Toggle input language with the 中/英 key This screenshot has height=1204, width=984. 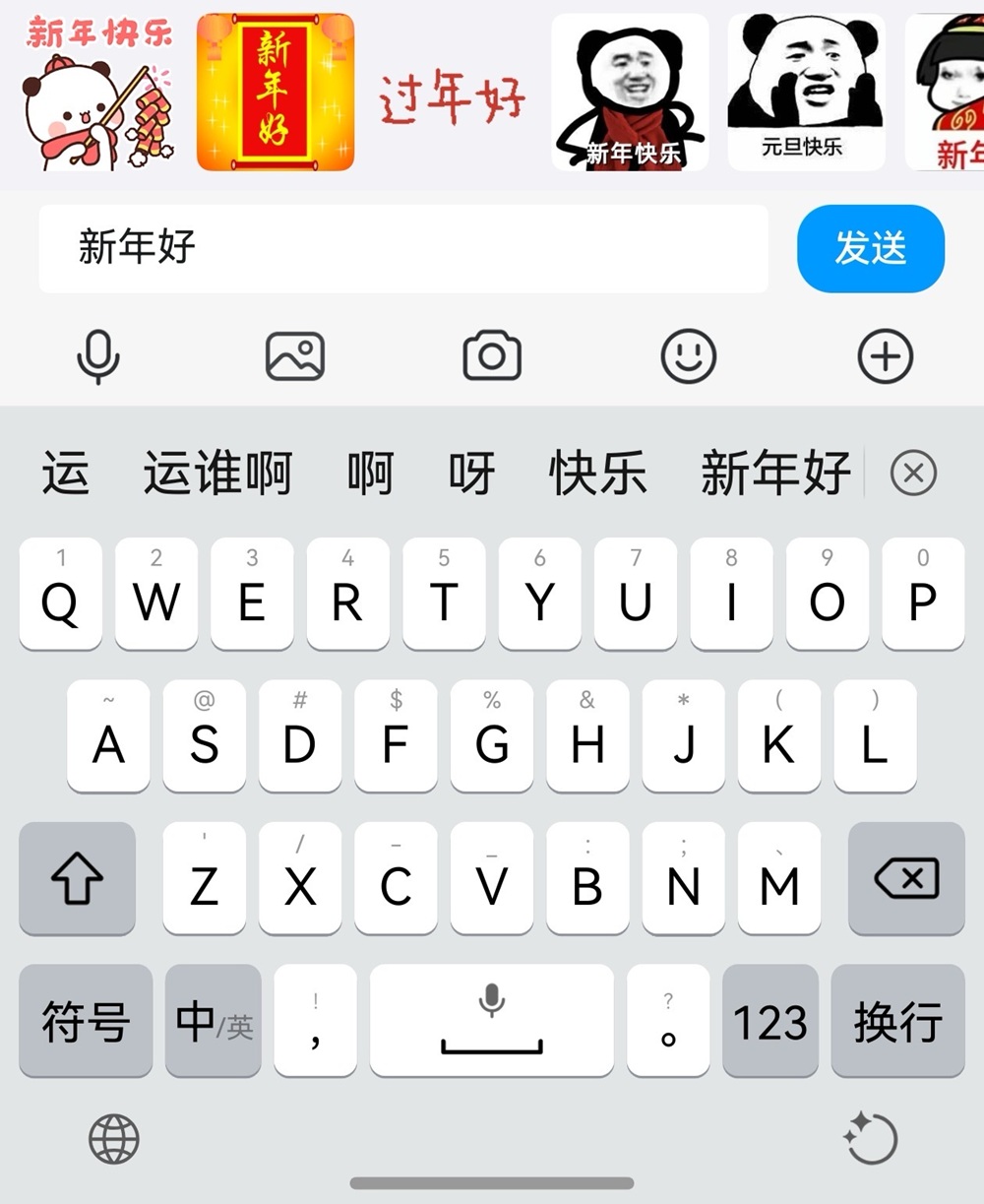214,1021
